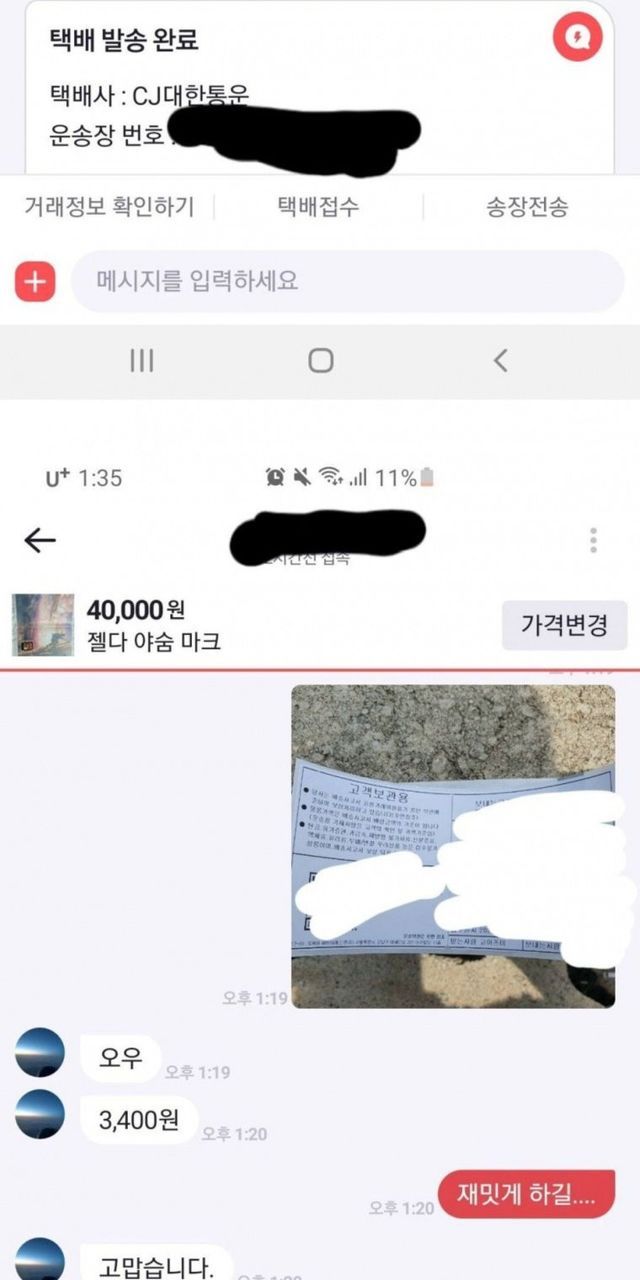Open the three-dot overflow menu
Image resolution: width=640 pixels, height=1280 pixels.
pos(593,540)
